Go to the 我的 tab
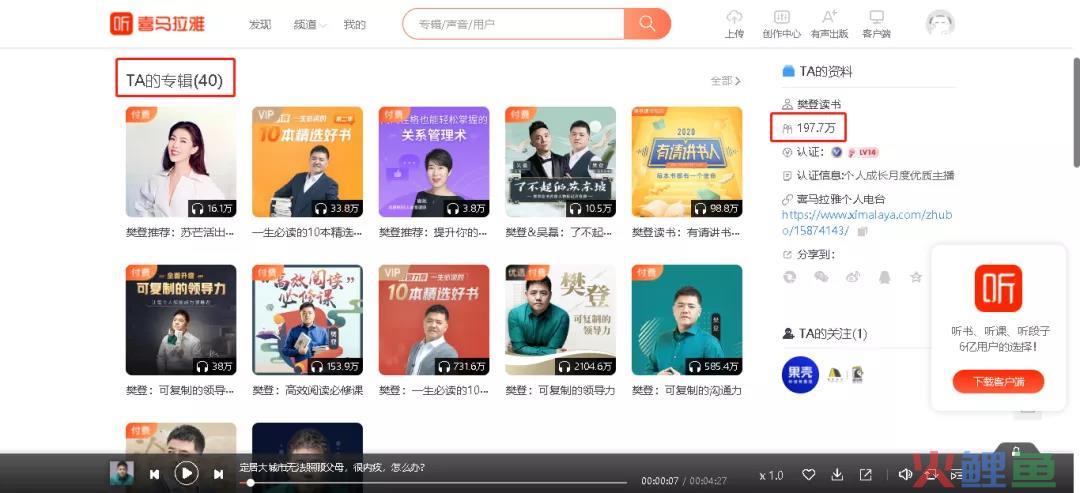The height and width of the screenshot is (493, 1080). [x=354, y=24]
